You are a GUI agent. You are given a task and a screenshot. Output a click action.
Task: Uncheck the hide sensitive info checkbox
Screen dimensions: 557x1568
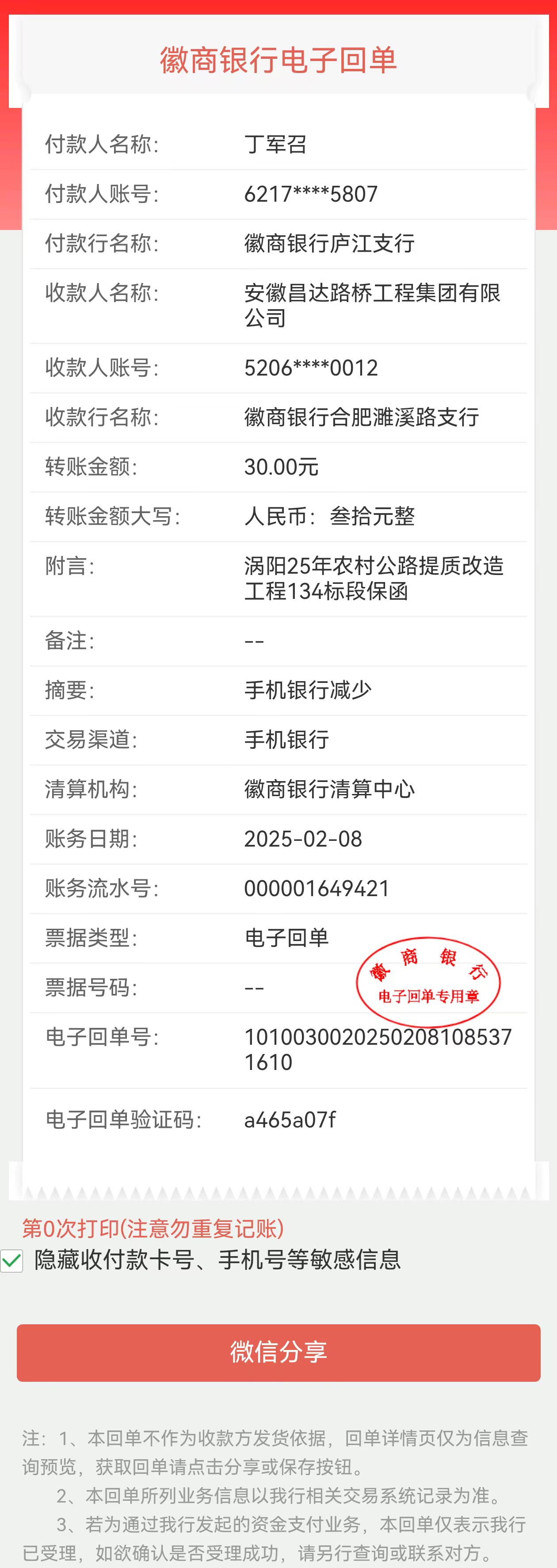tap(12, 1260)
